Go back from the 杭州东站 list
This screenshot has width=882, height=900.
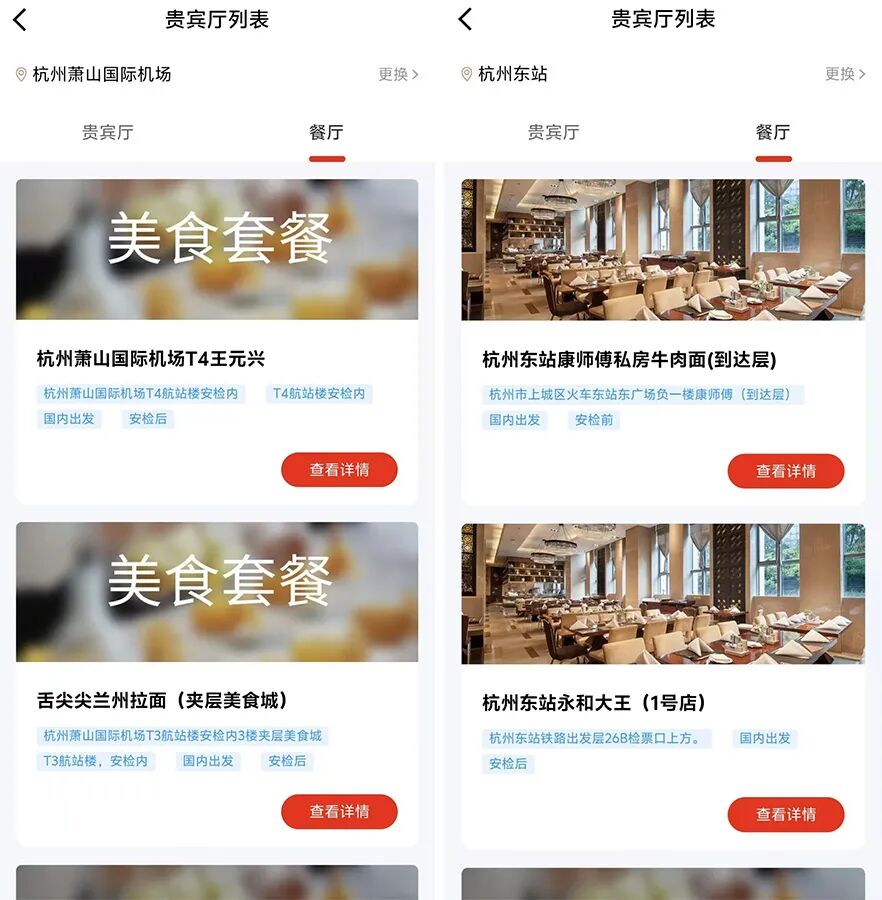coord(465,19)
